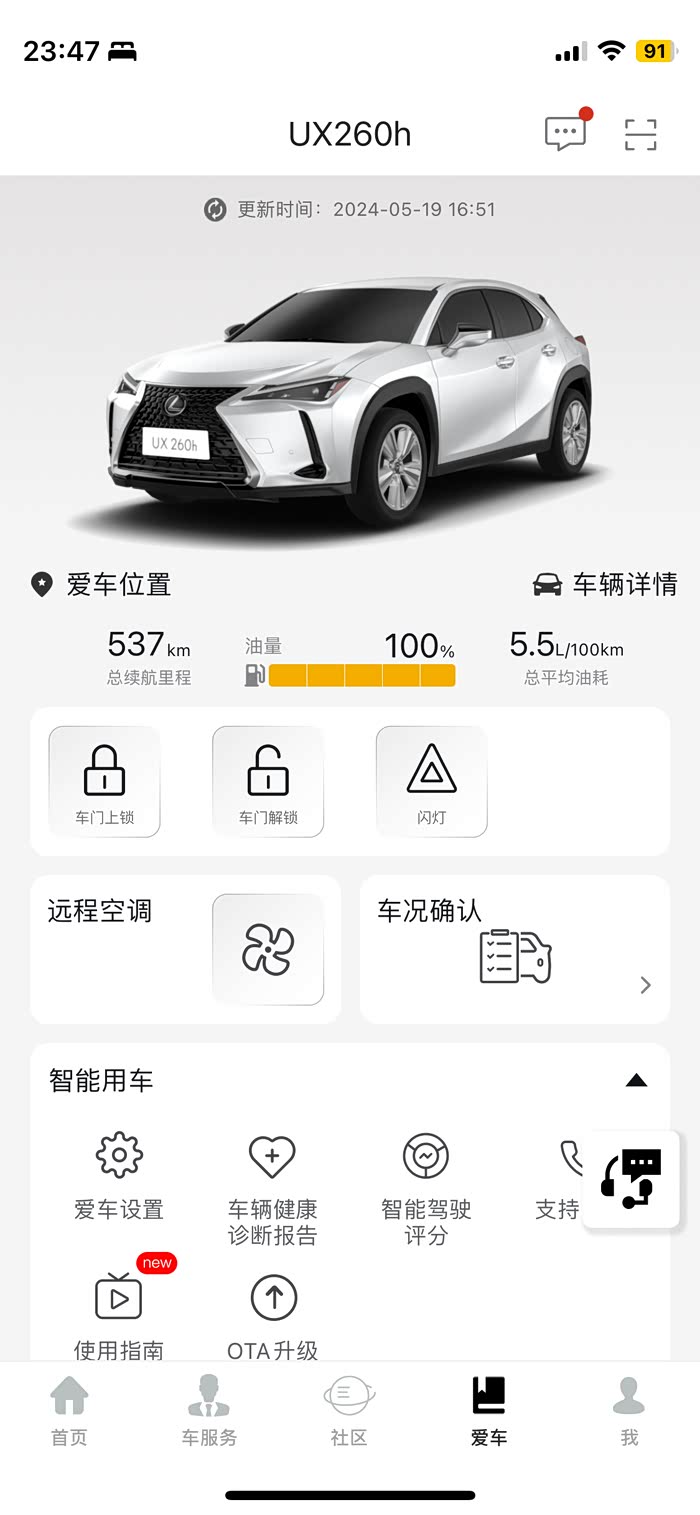Screen dimensions: 700x1515
Task: Lock the doors with 车门上锁
Action: point(104,781)
